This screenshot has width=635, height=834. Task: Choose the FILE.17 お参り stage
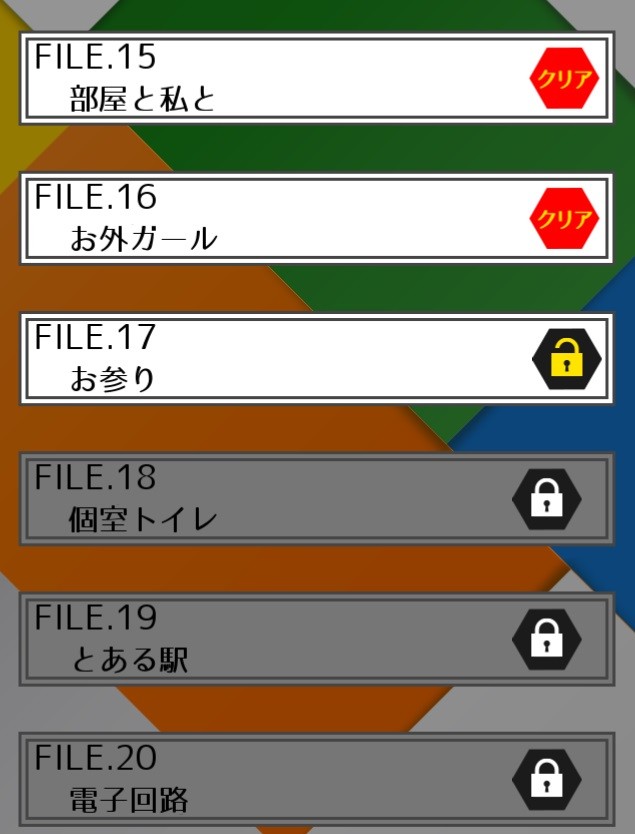(316, 359)
